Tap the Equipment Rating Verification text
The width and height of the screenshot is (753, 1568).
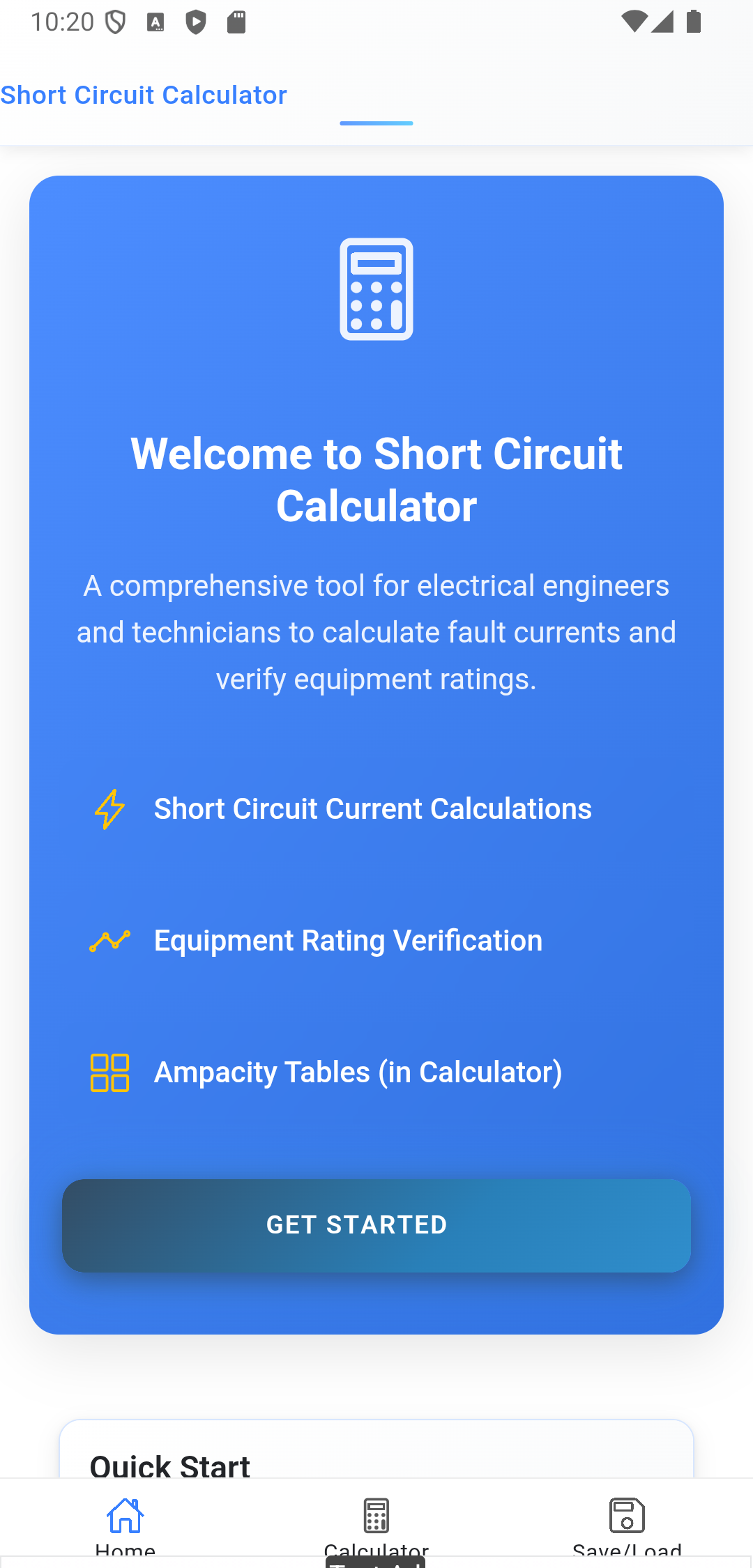tap(349, 940)
